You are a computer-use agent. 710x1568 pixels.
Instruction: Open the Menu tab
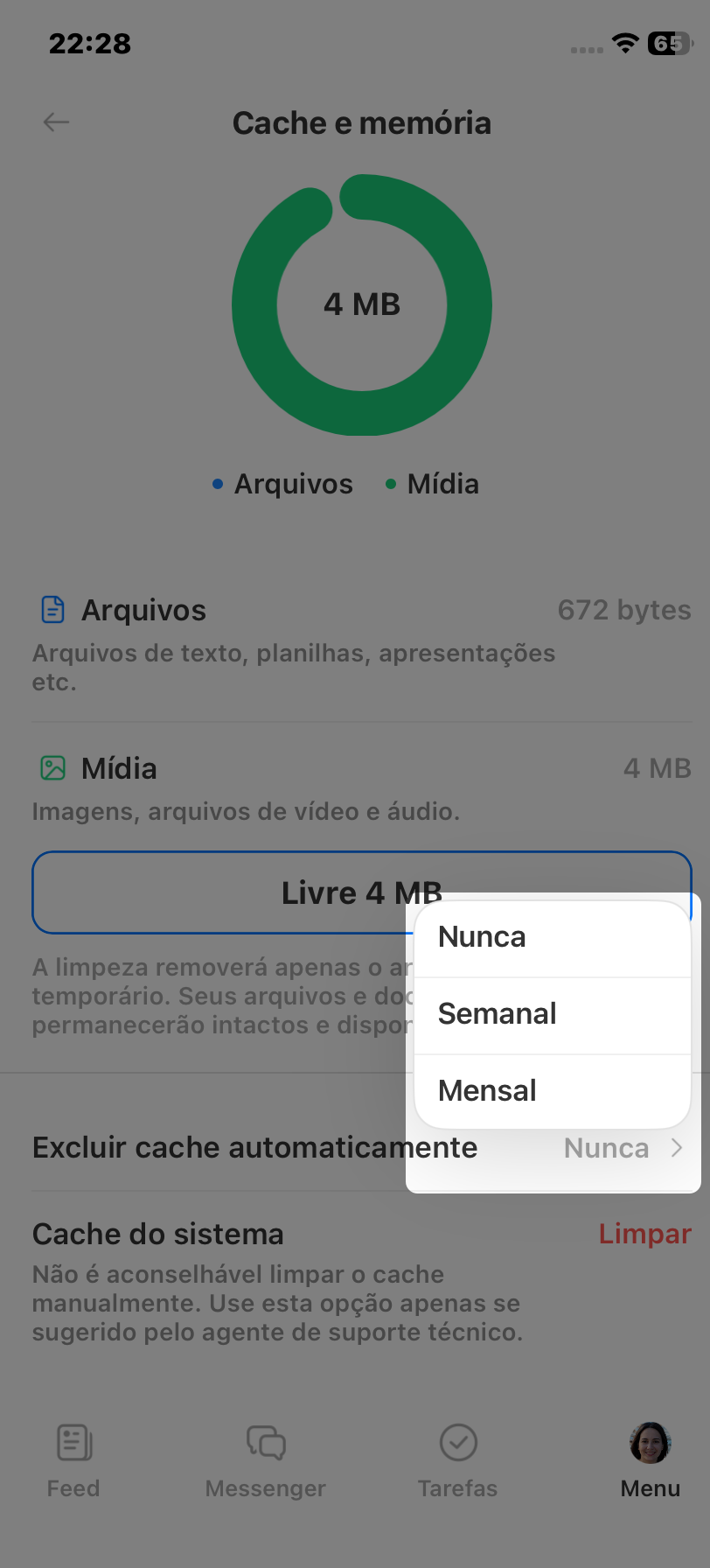(650, 1460)
